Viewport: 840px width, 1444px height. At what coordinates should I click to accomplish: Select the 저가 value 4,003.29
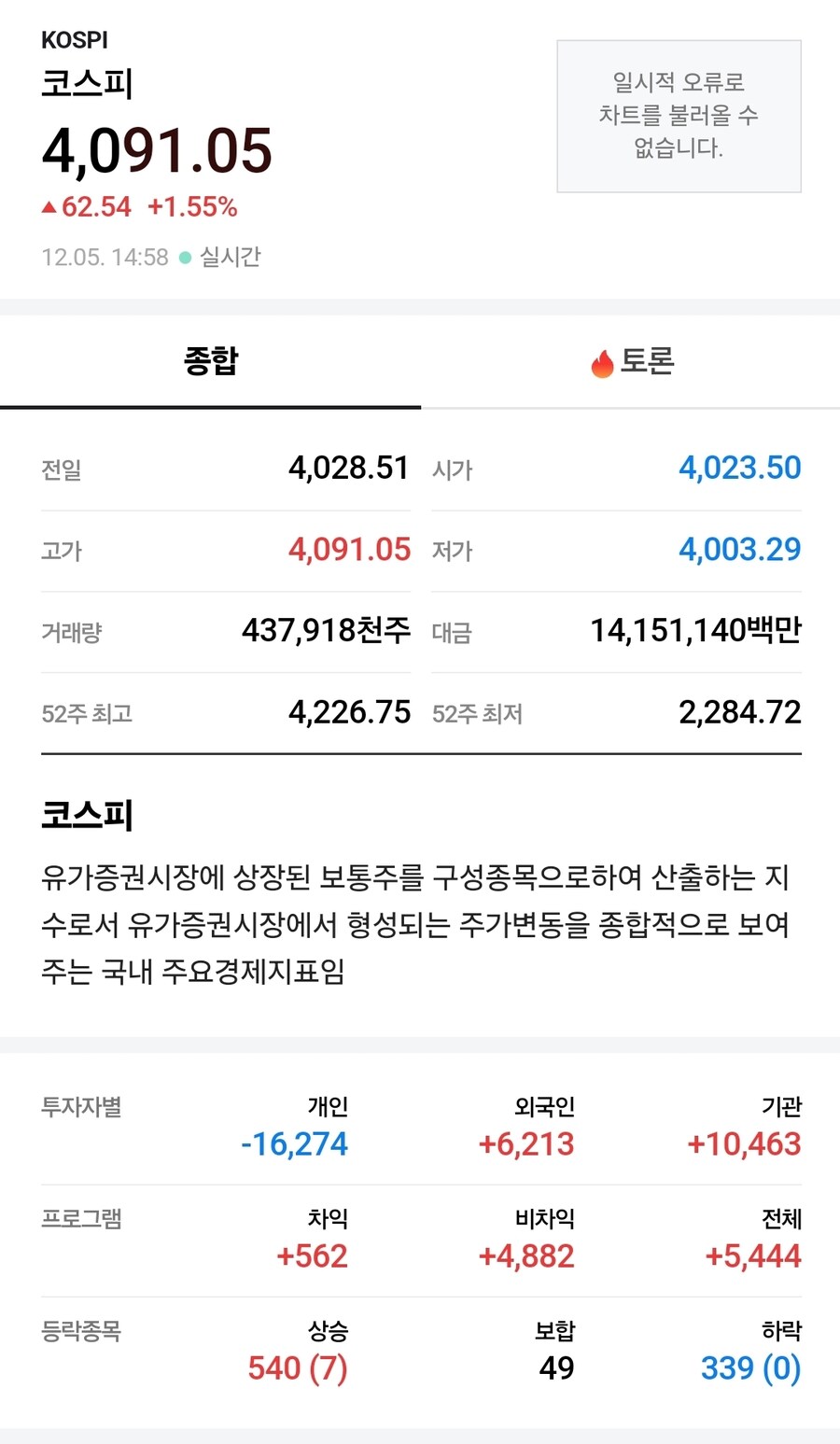[x=738, y=549]
